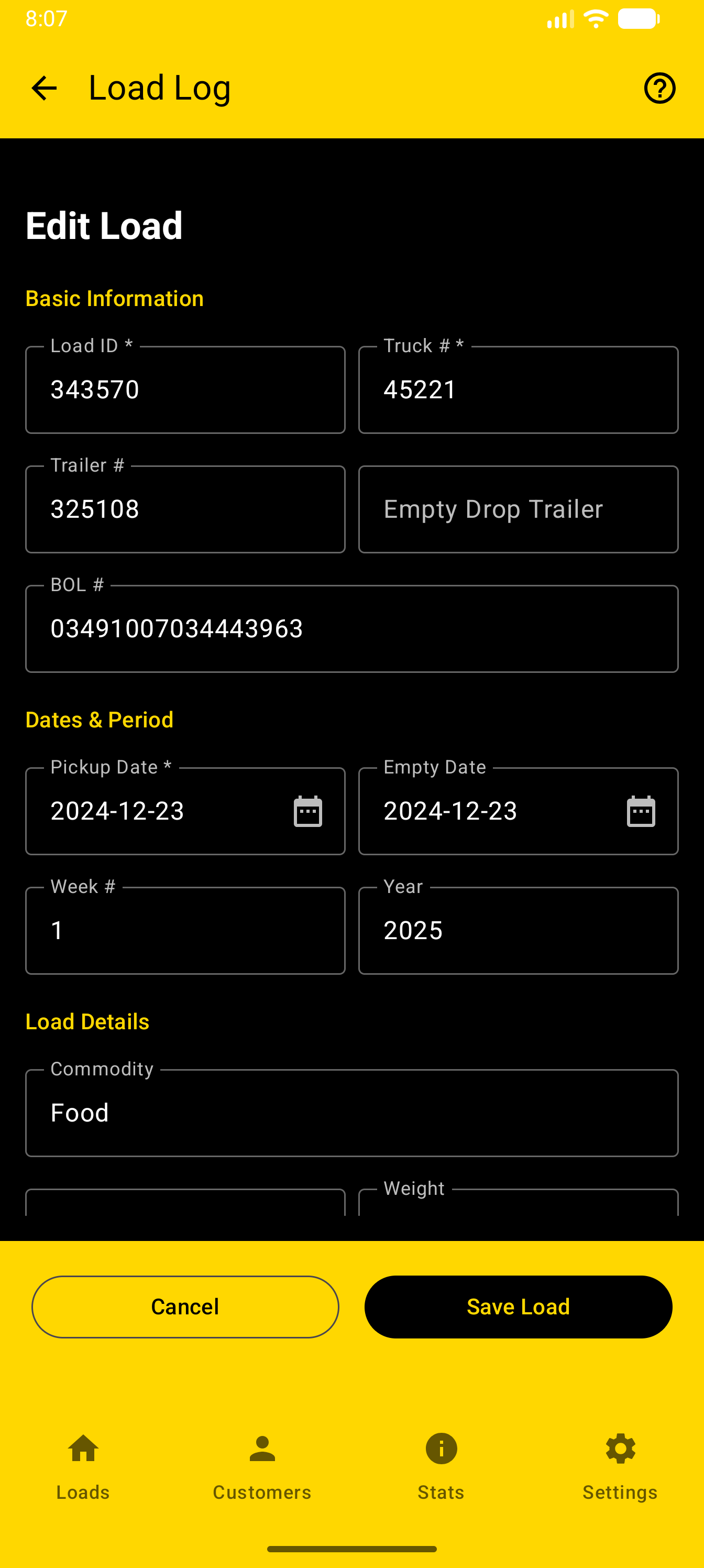Select the Loads navigation tab

tap(82, 1467)
